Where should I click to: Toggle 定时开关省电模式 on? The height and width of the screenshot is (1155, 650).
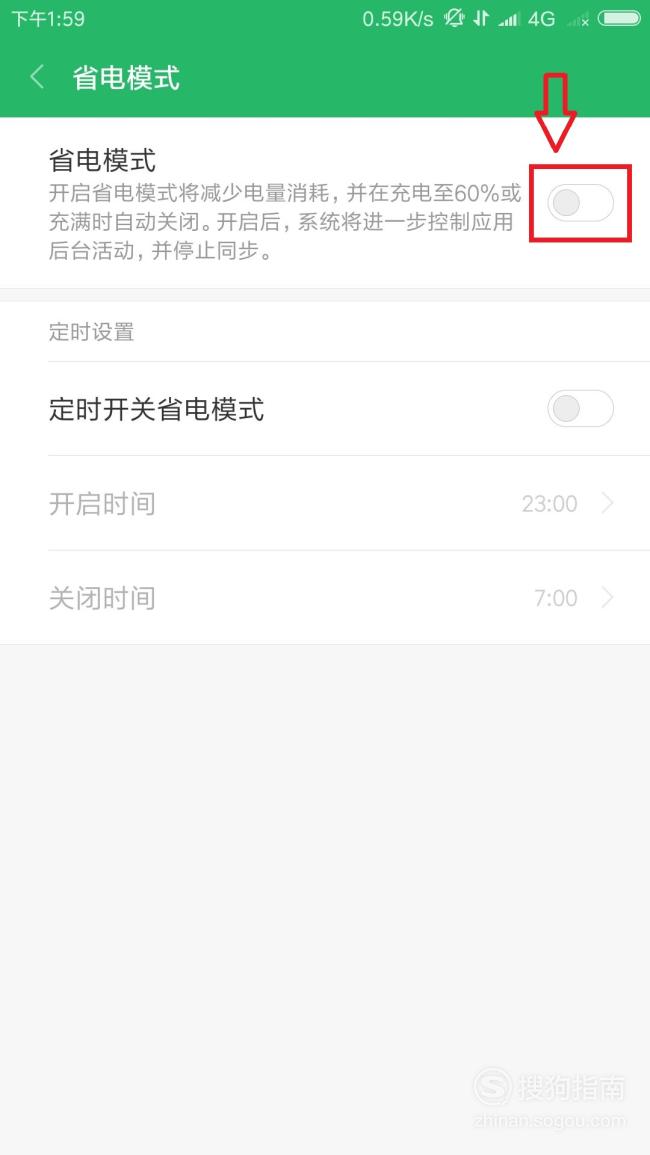click(580, 409)
